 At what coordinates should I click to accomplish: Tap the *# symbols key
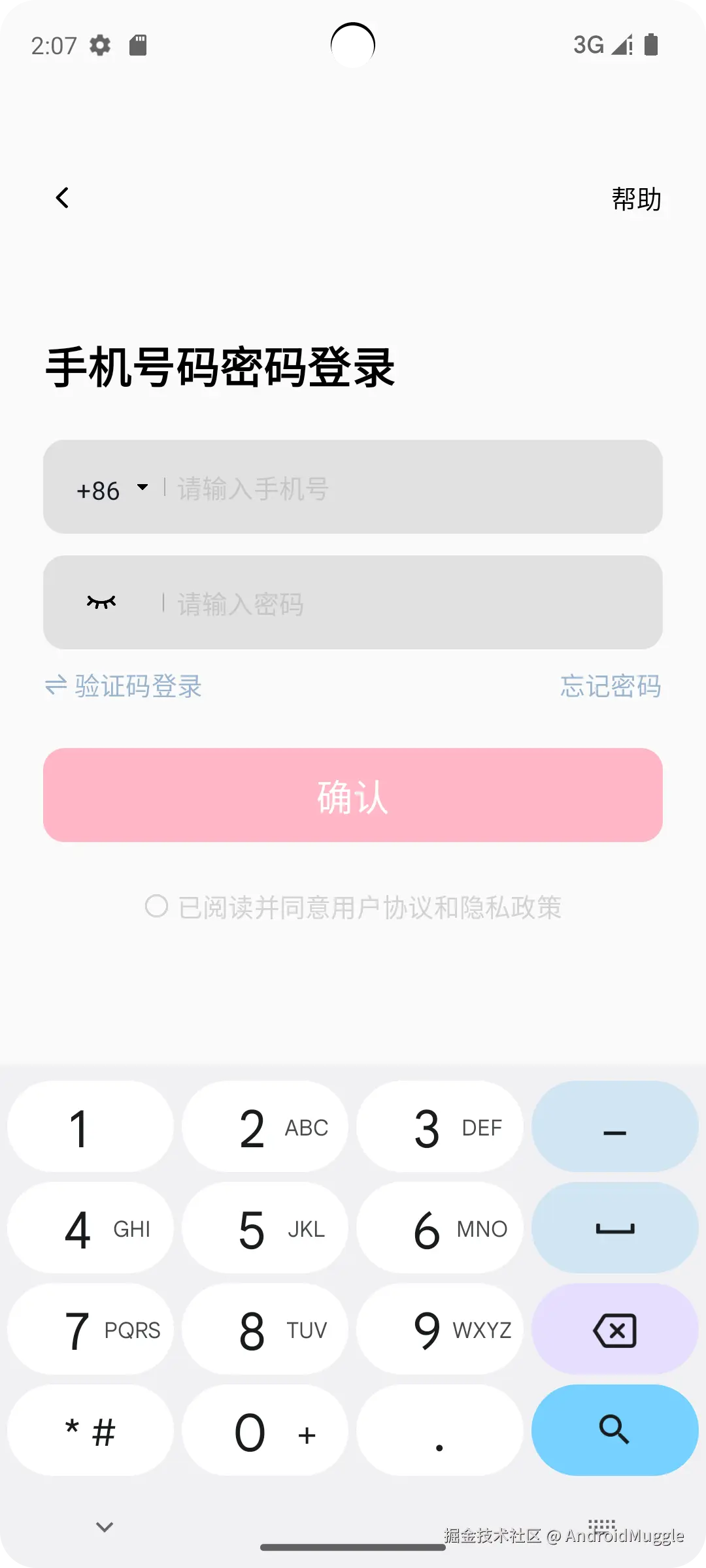coord(90,1431)
